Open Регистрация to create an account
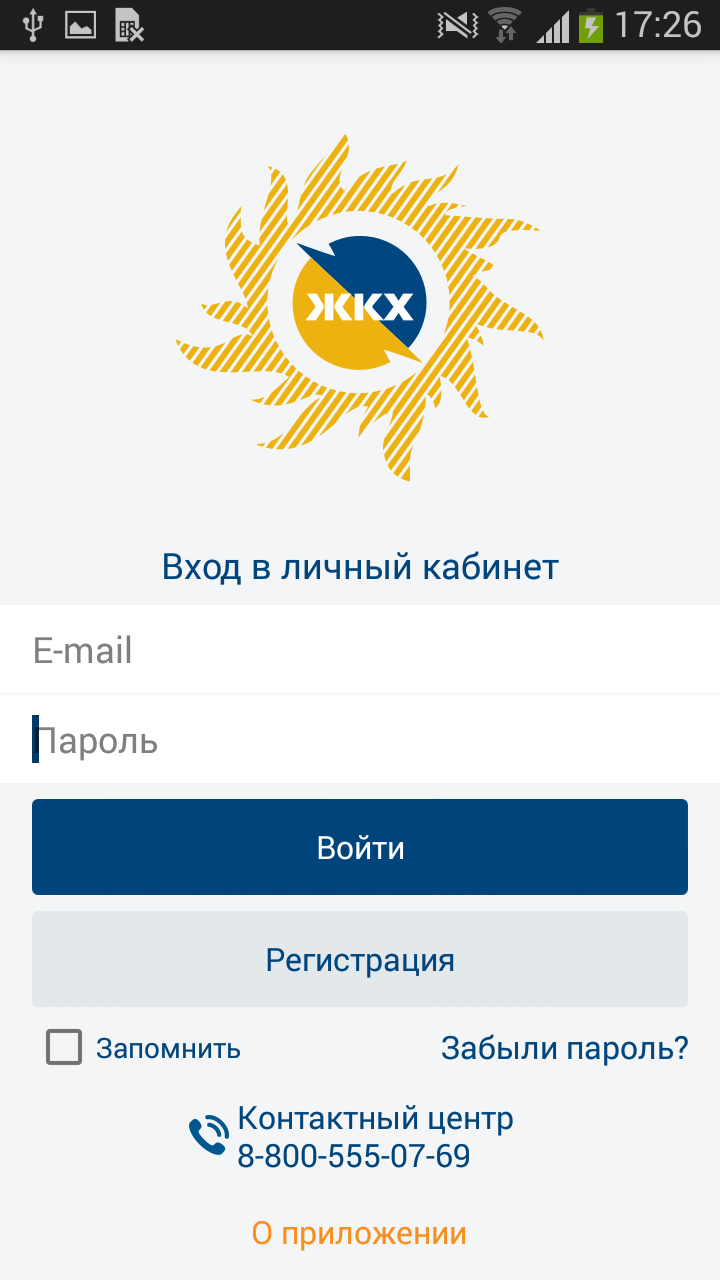This screenshot has width=720, height=1280. point(360,959)
